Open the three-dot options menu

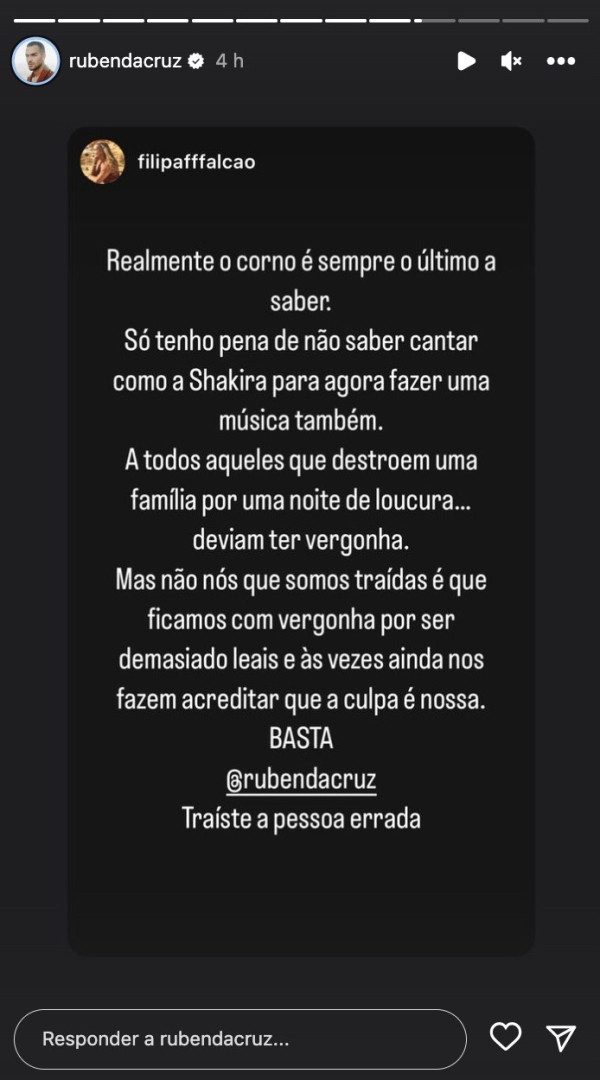[x=561, y=61]
